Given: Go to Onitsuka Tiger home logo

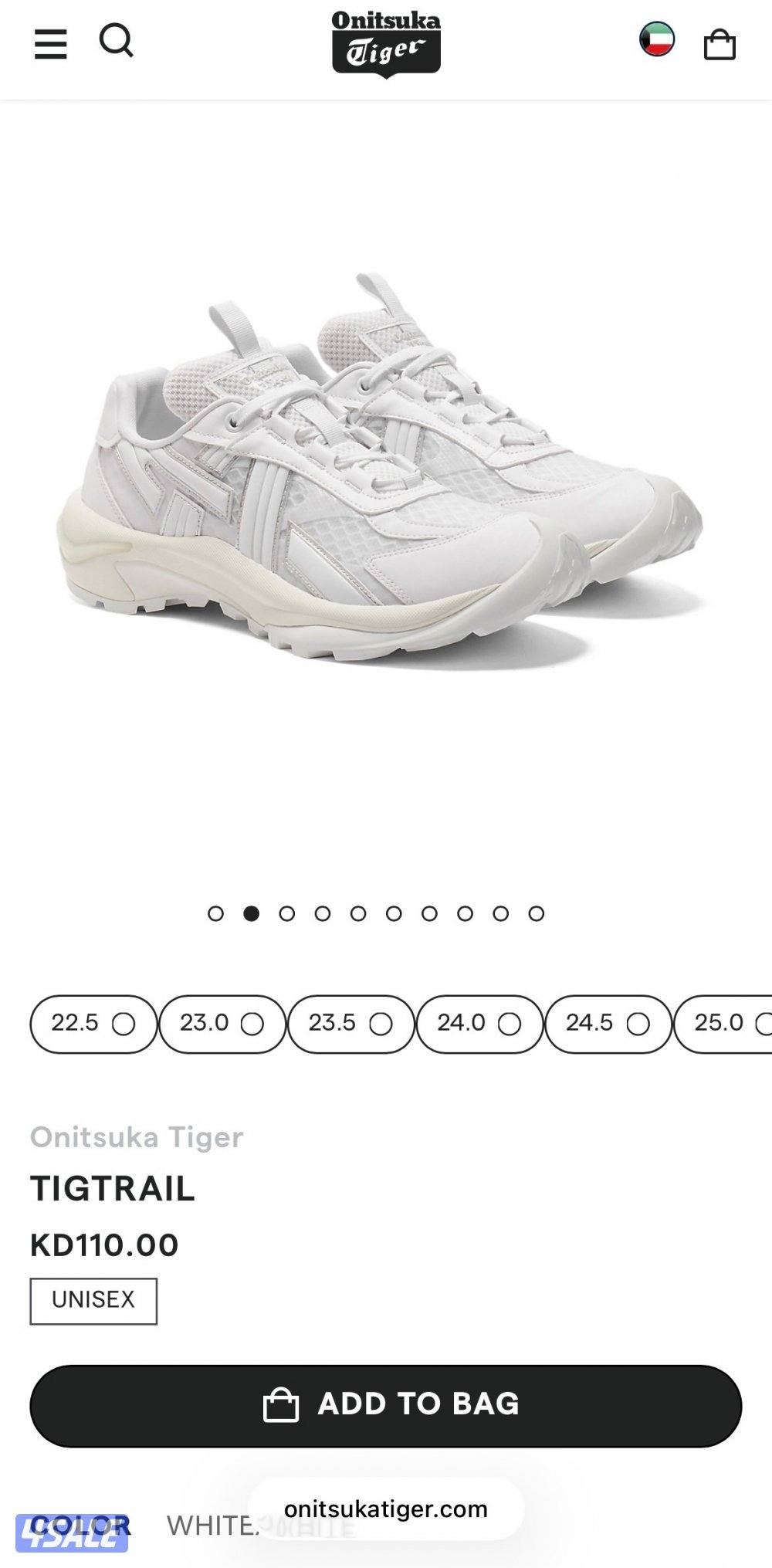Looking at the screenshot, I should tap(386, 44).
